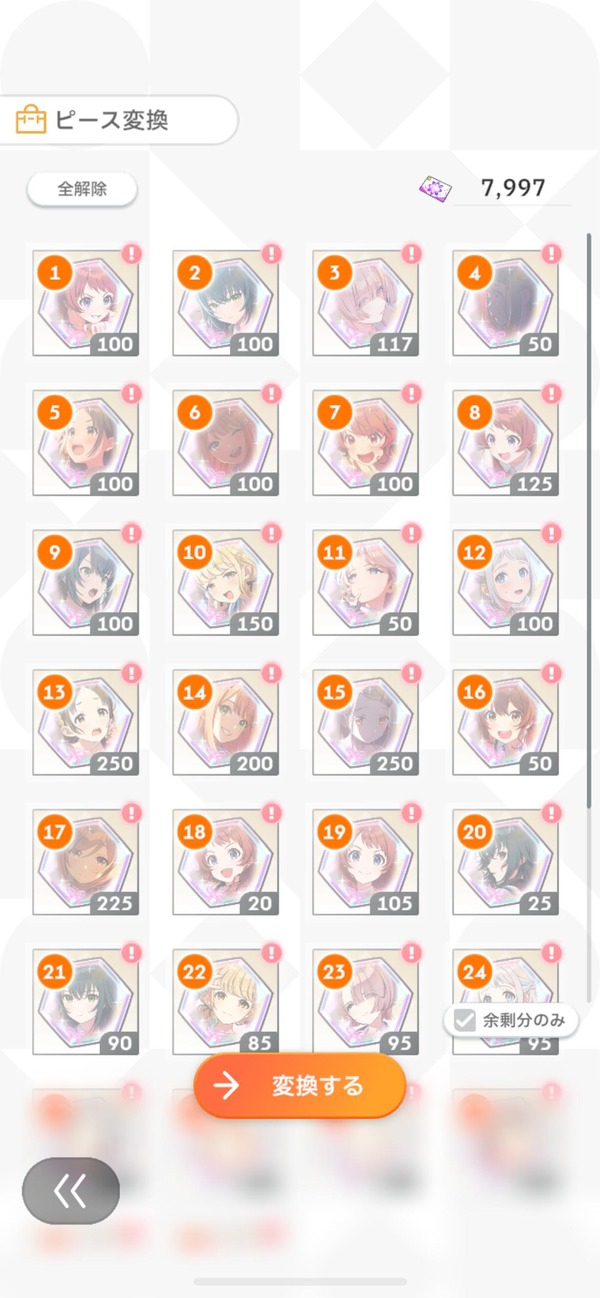Toggle the 余剰分のみ checkbox
The width and height of the screenshot is (600, 1298).
pyautogui.click(x=511, y=1020)
